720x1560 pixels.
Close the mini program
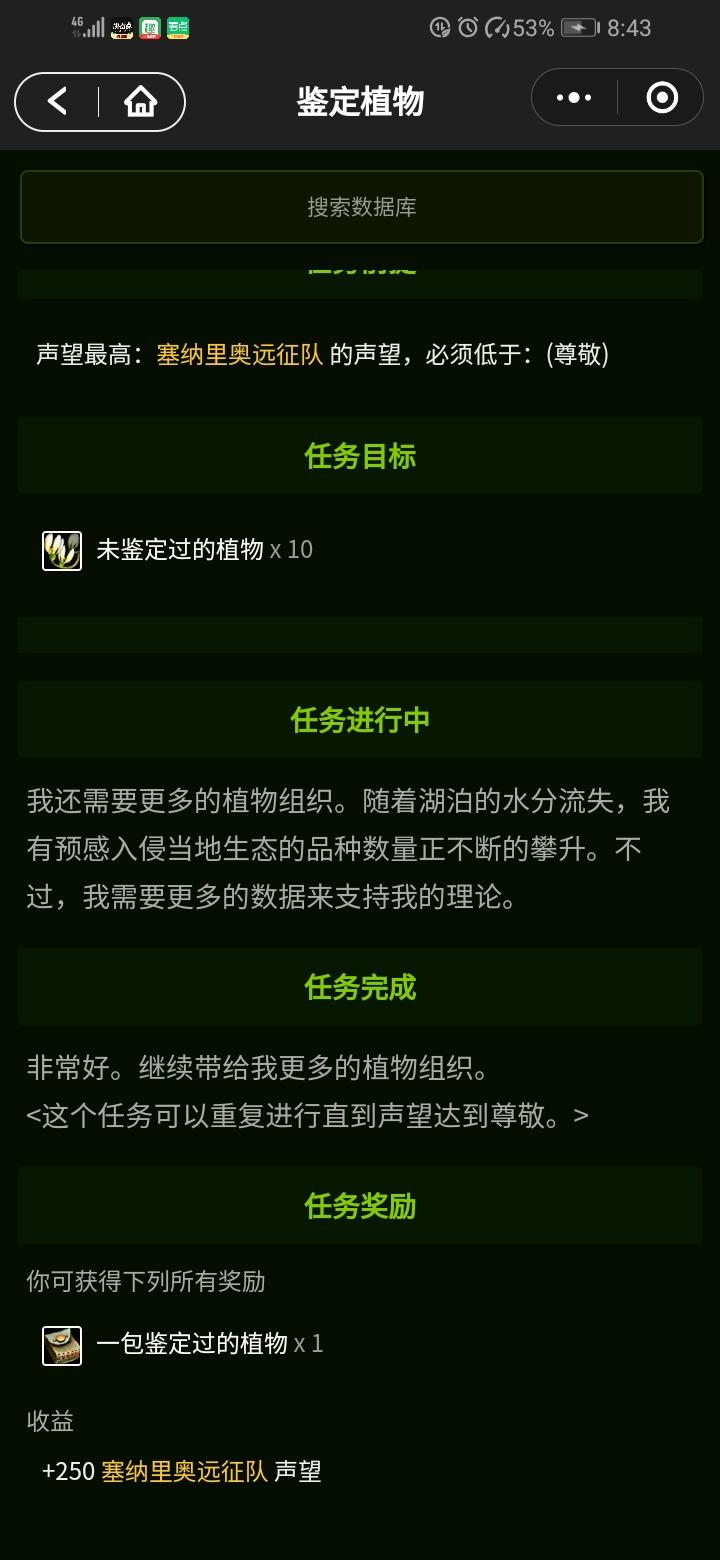point(662,98)
